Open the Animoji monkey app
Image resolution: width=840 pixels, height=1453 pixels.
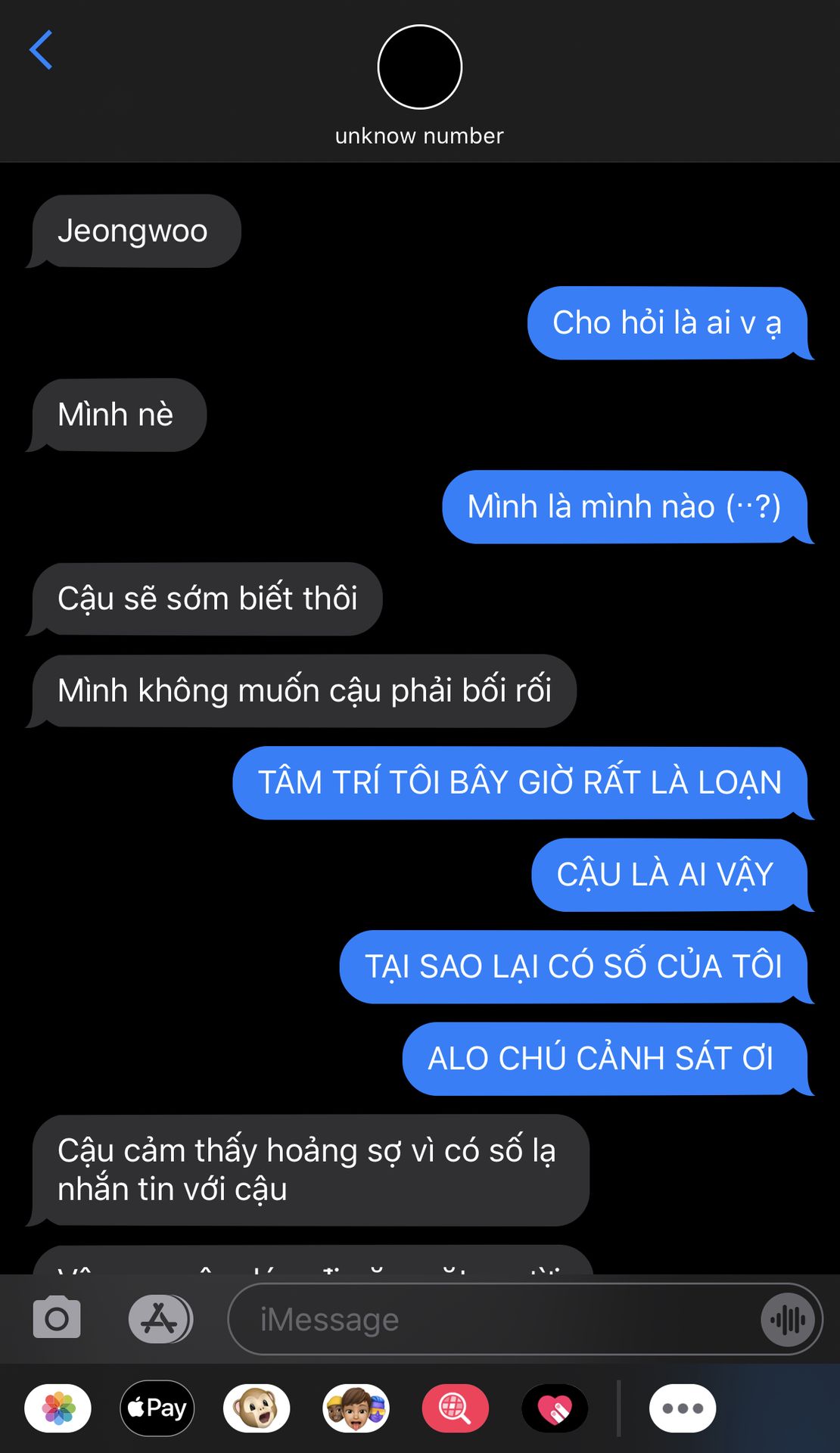pyautogui.click(x=257, y=1408)
